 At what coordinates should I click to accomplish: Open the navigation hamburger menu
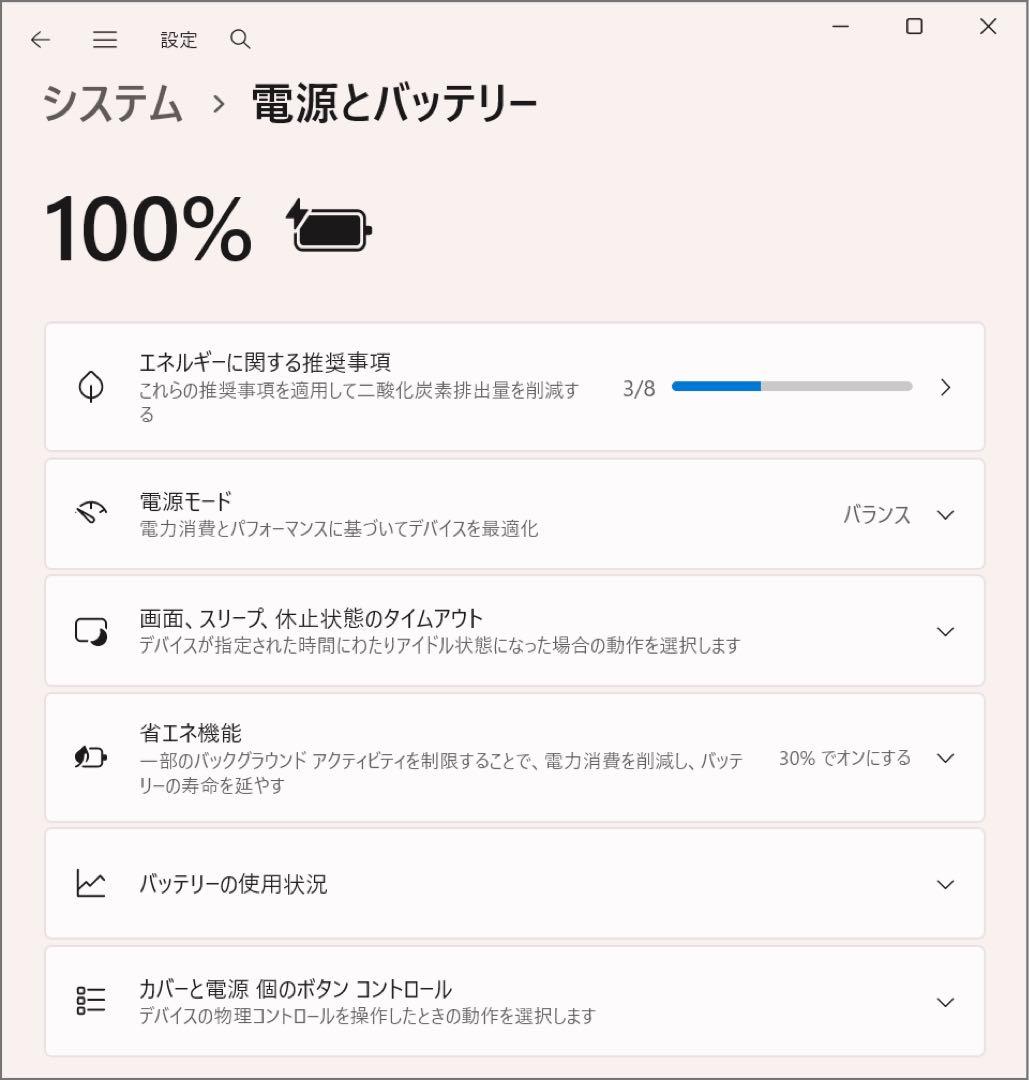(104, 40)
